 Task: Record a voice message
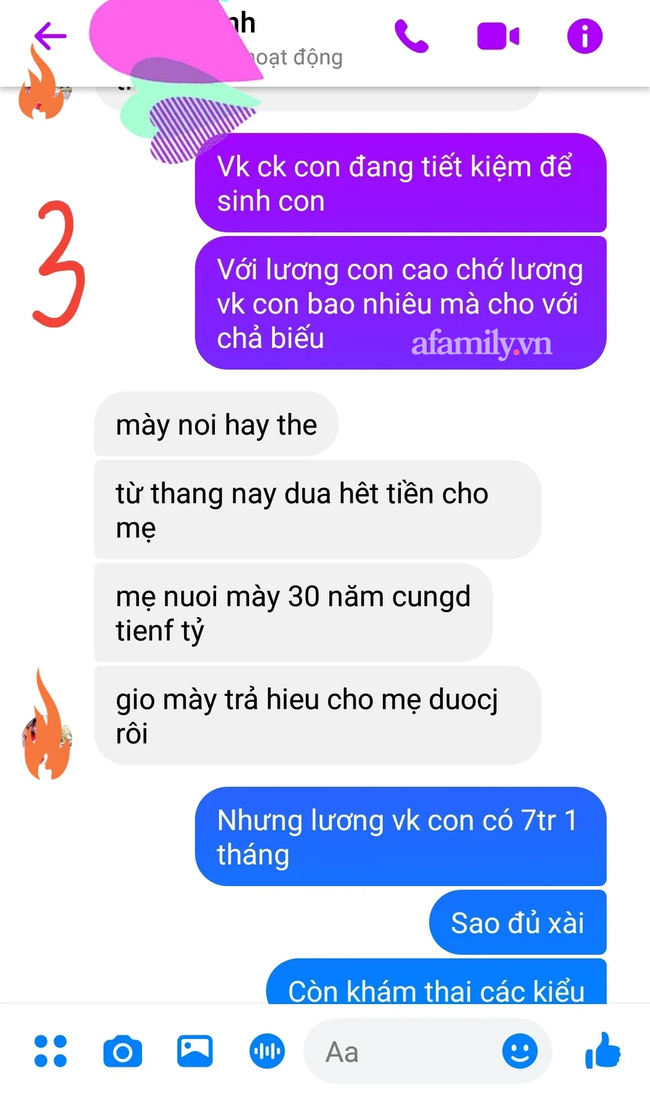point(267,1051)
